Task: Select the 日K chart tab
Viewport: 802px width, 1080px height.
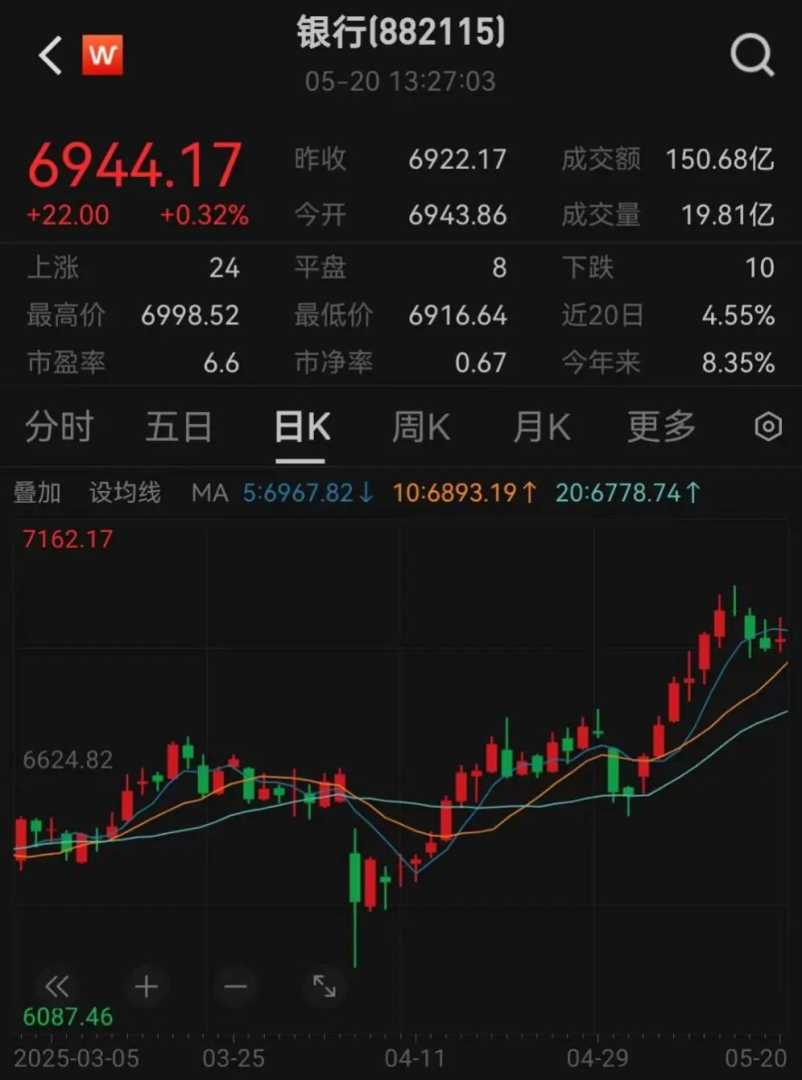Action: click(x=301, y=428)
